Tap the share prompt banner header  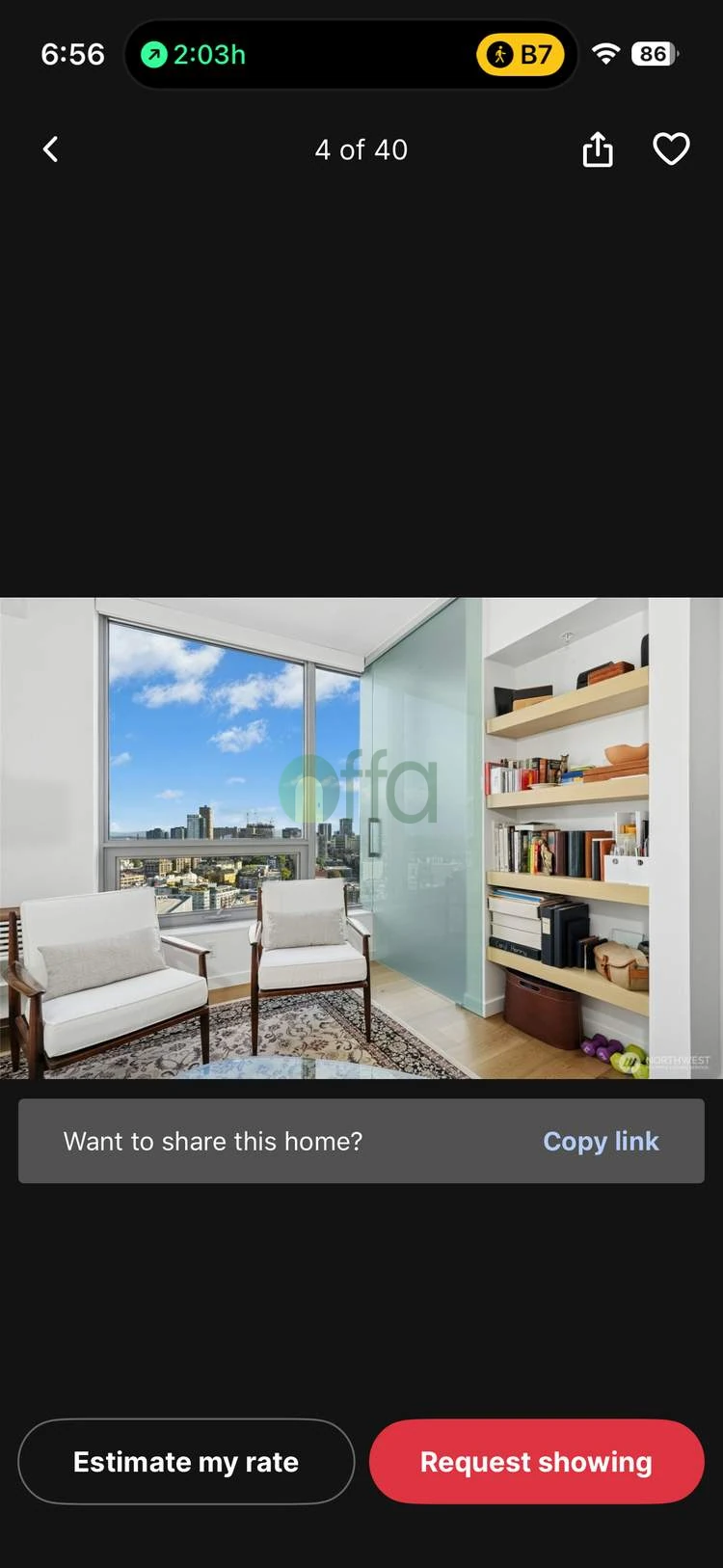[213, 1141]
